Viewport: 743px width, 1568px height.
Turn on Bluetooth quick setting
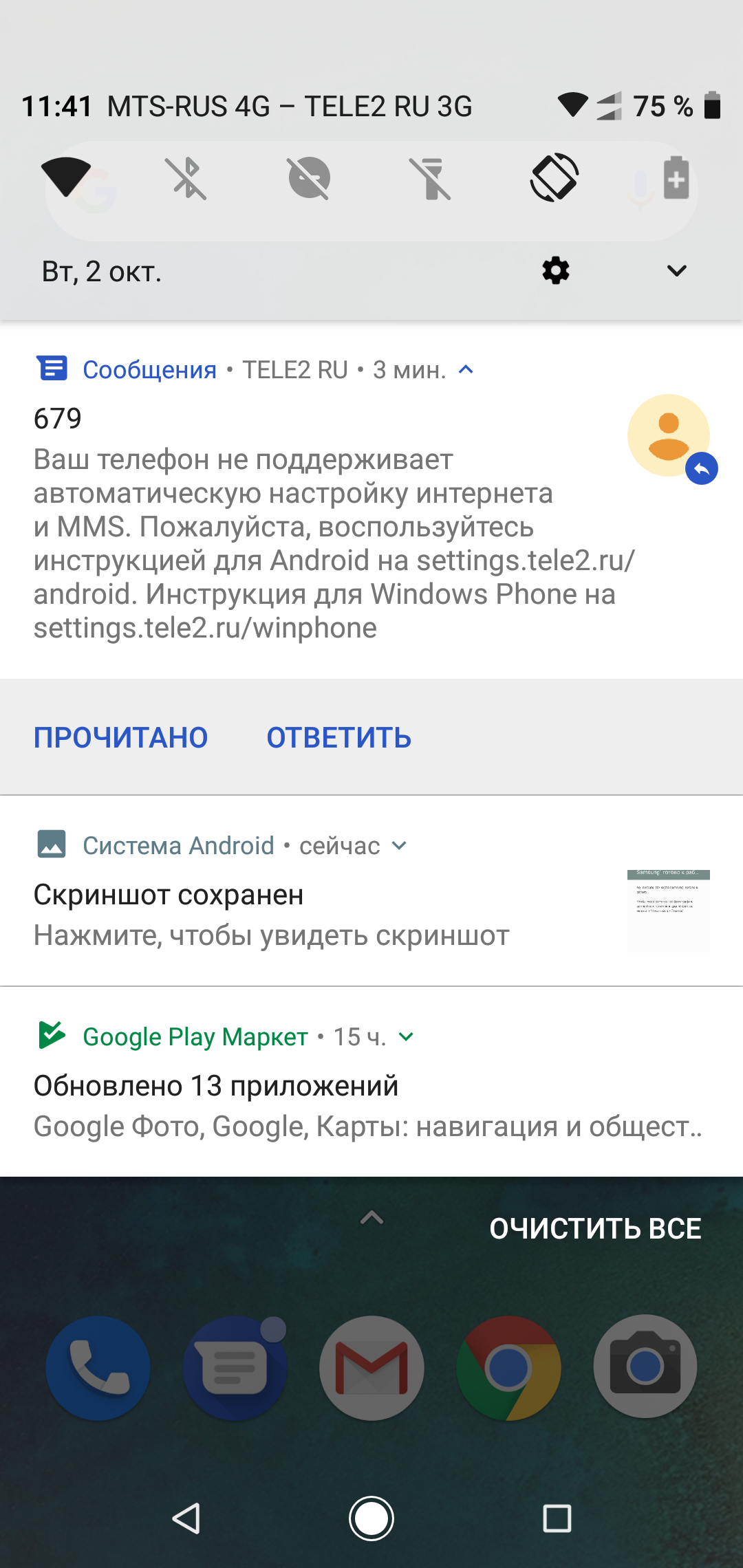[x=187, y=179]
